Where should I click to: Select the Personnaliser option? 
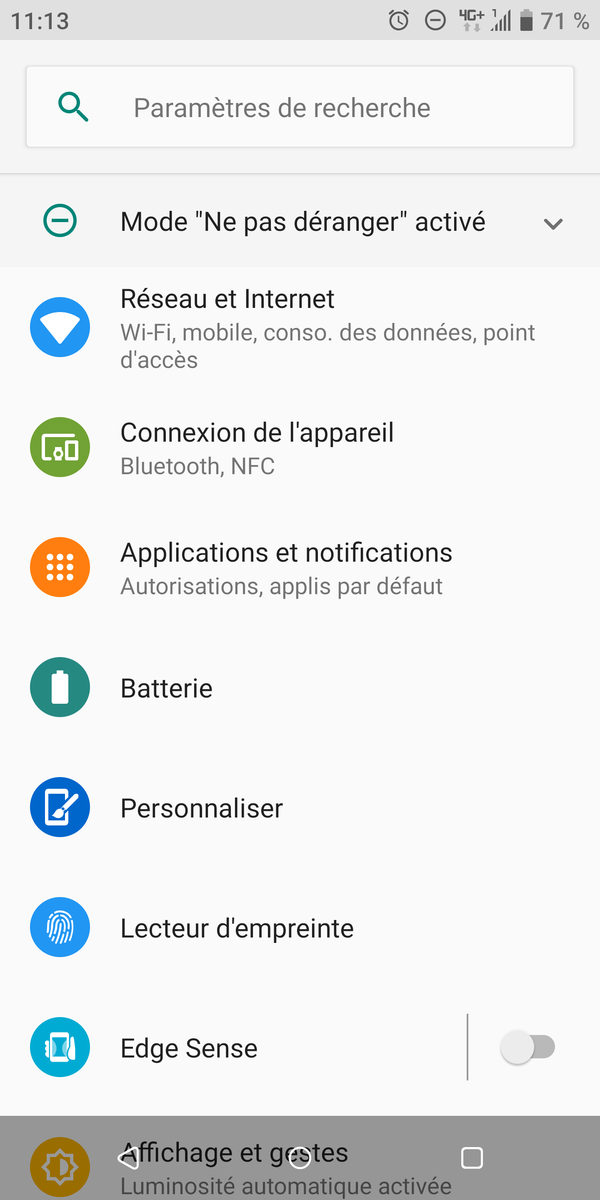(x=300, y=808)
